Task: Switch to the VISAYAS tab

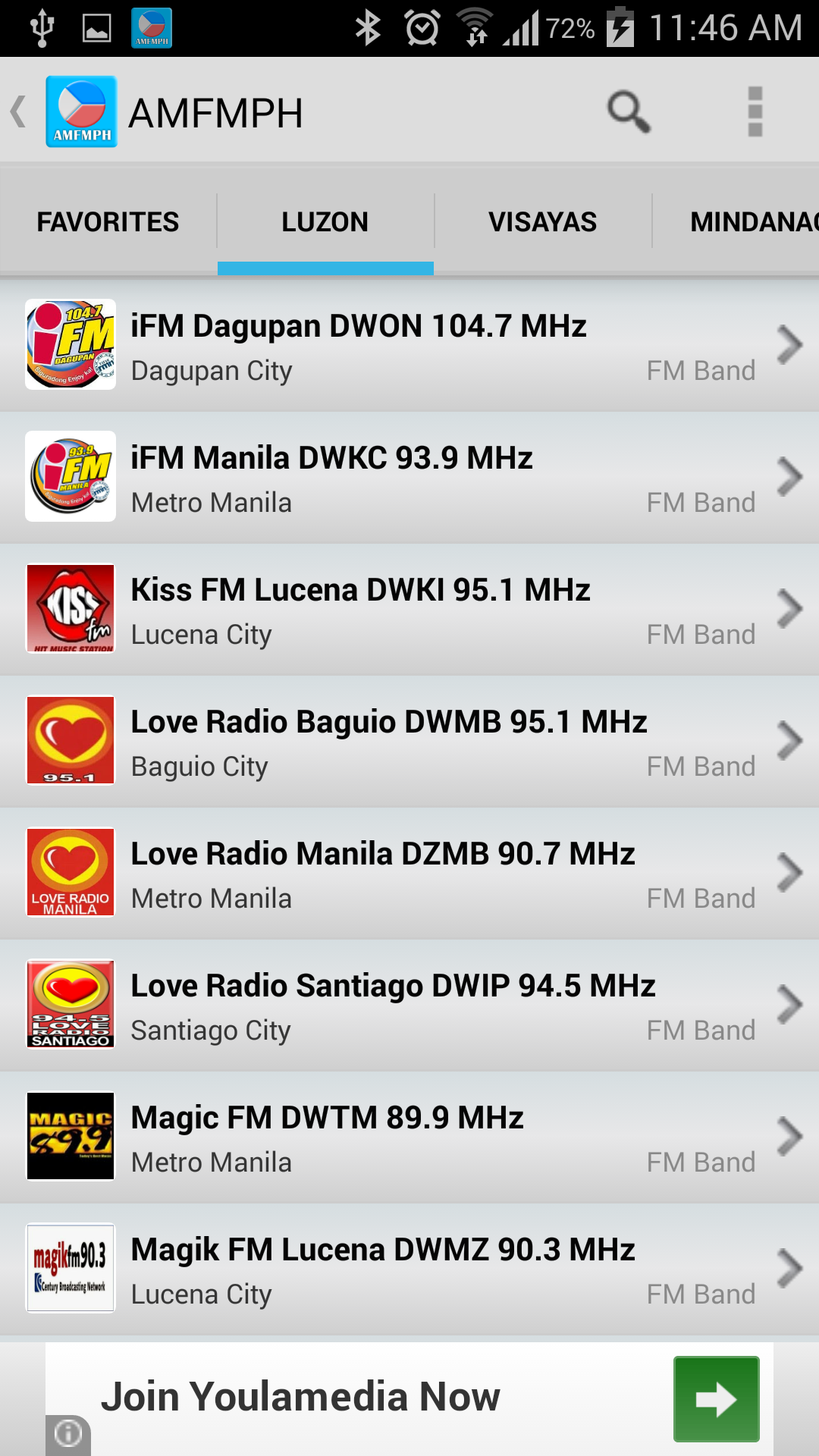Action: [x=543, y=221]
